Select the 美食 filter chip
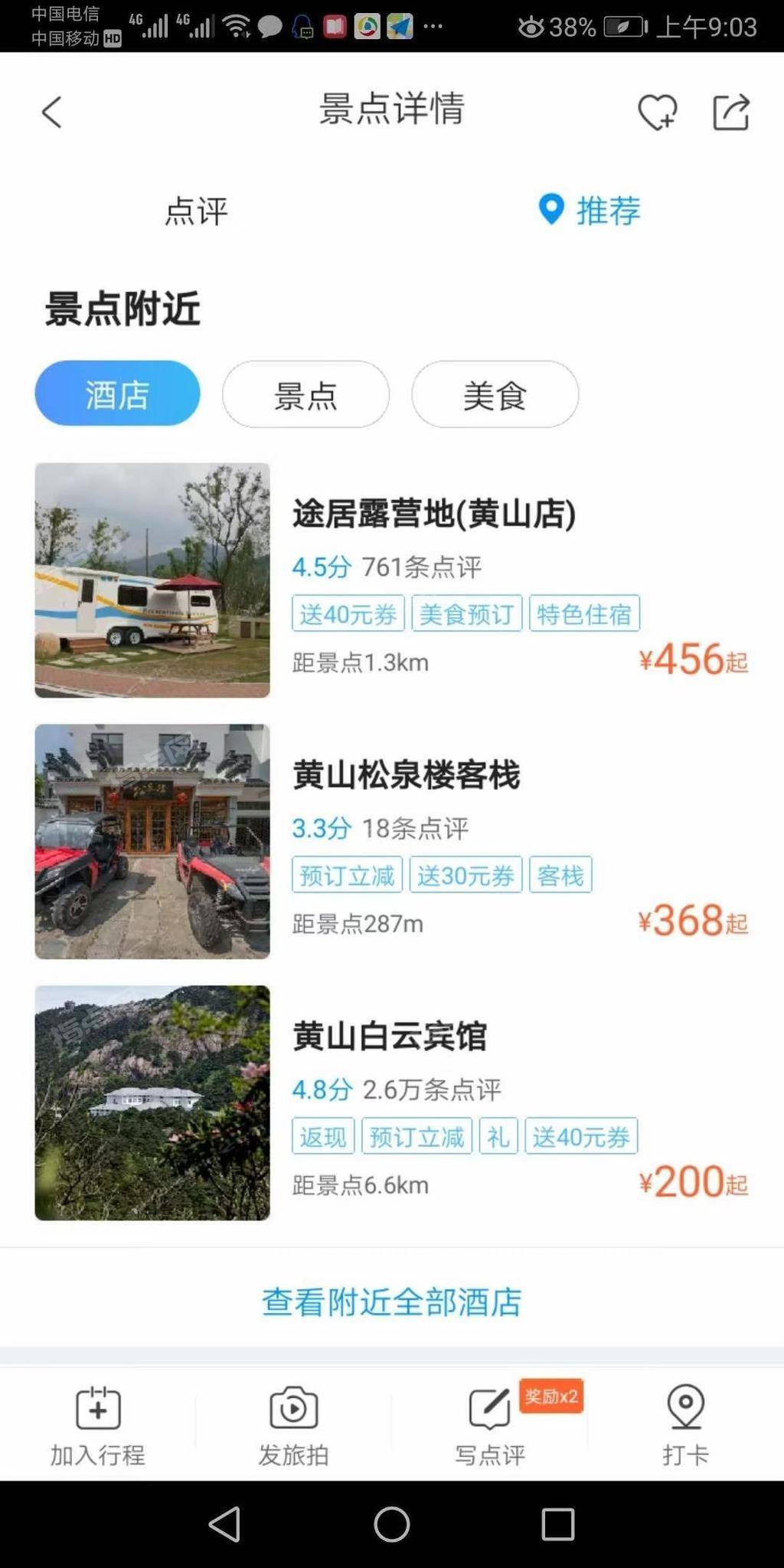 495,394
